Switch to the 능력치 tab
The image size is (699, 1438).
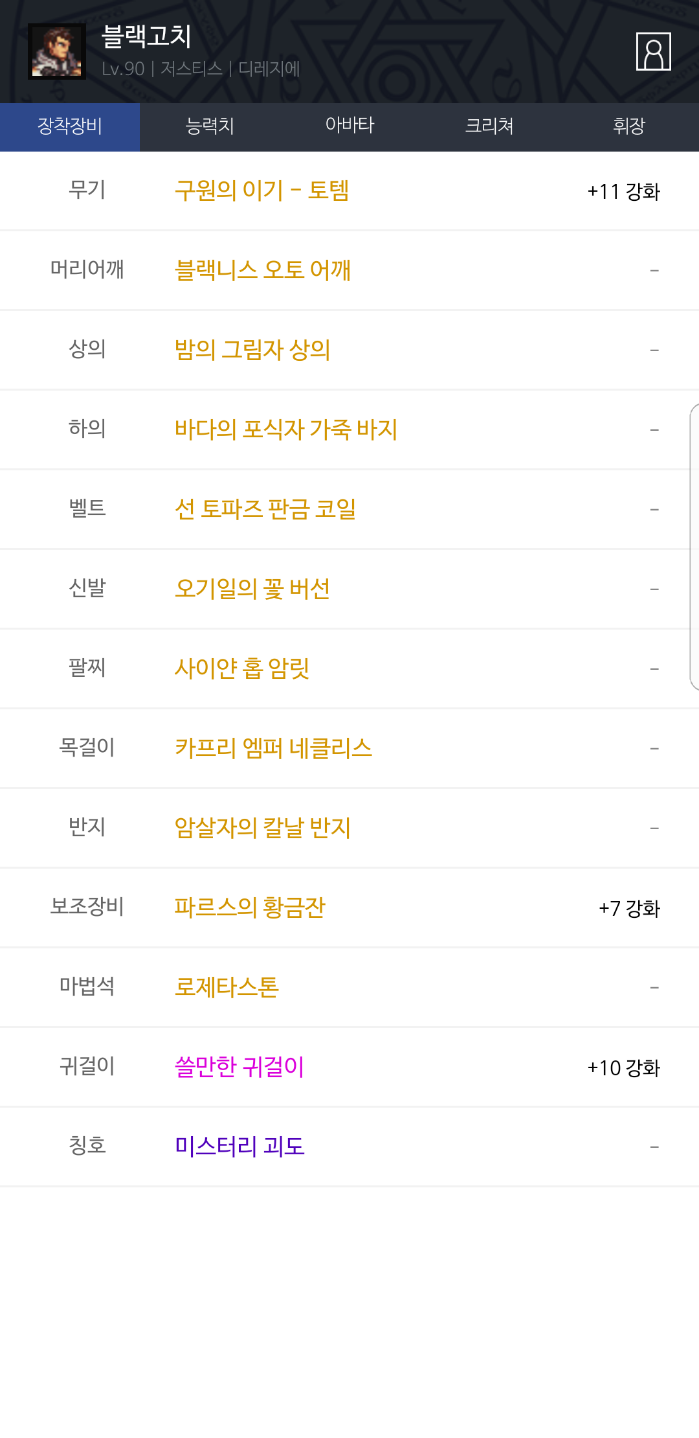point(210,126)
